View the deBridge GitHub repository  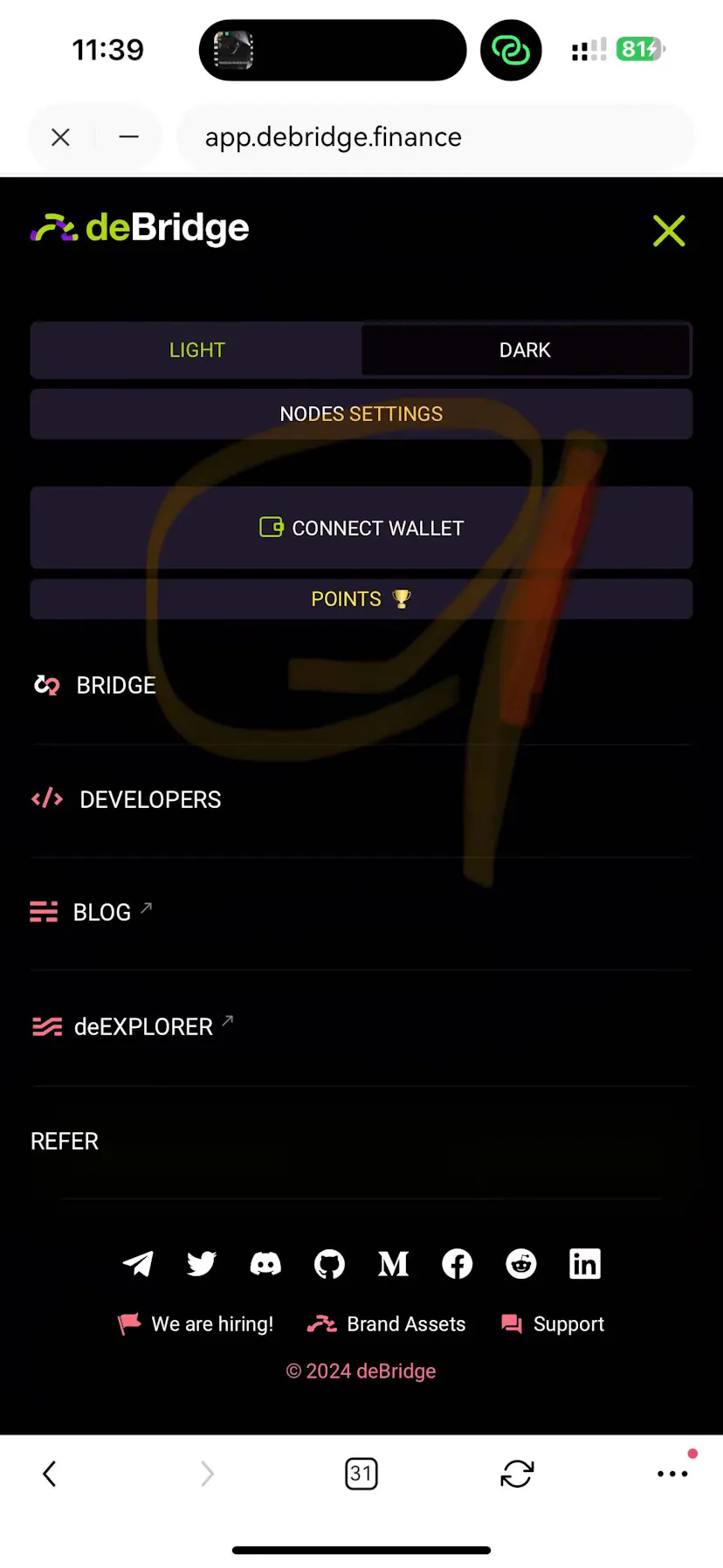329,1264
